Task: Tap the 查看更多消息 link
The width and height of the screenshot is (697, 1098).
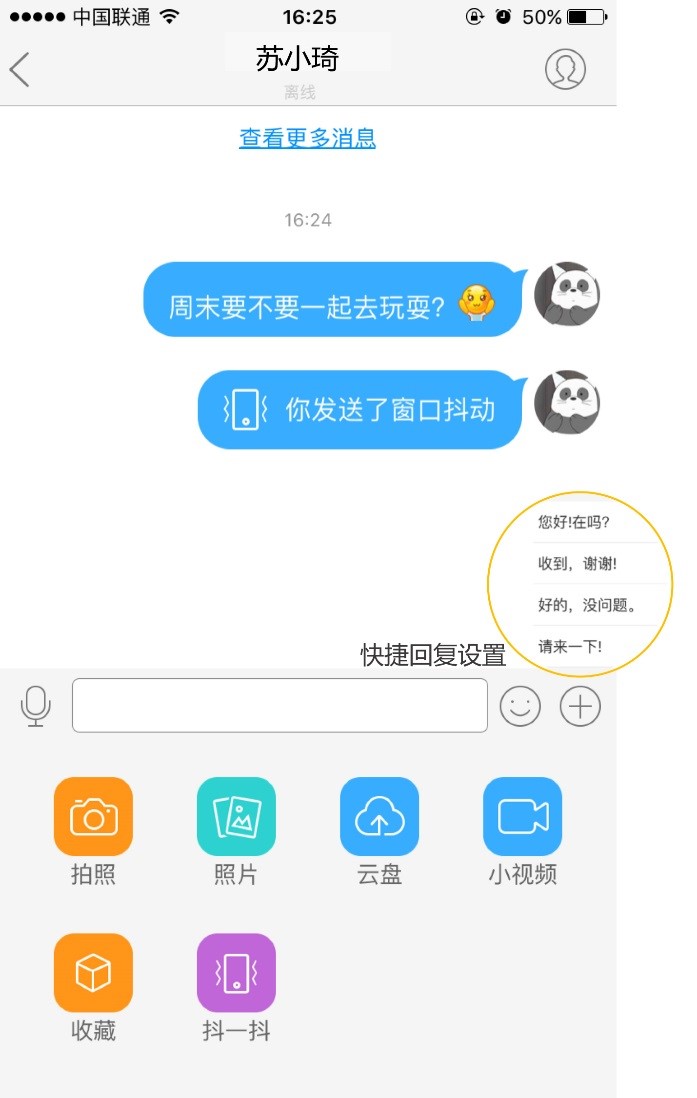Action: tap(307, 138)
